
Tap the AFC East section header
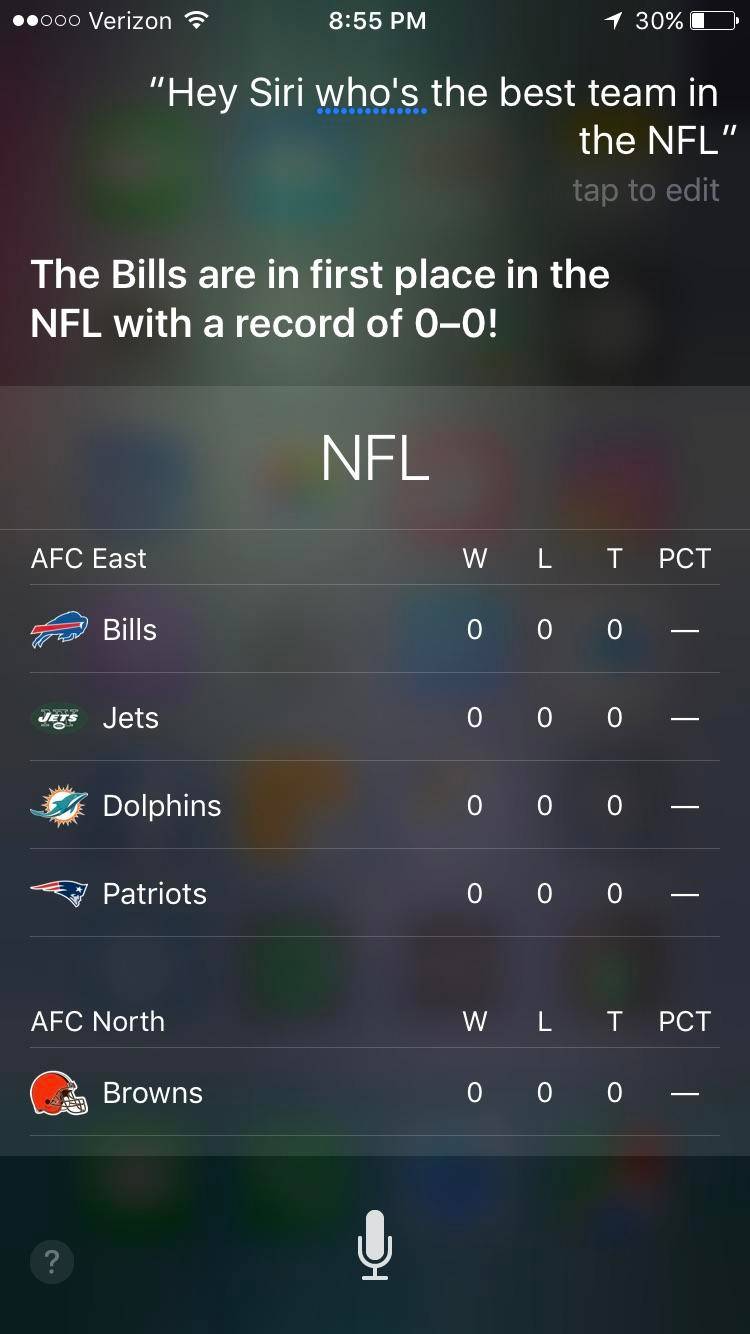click(86, 558)
